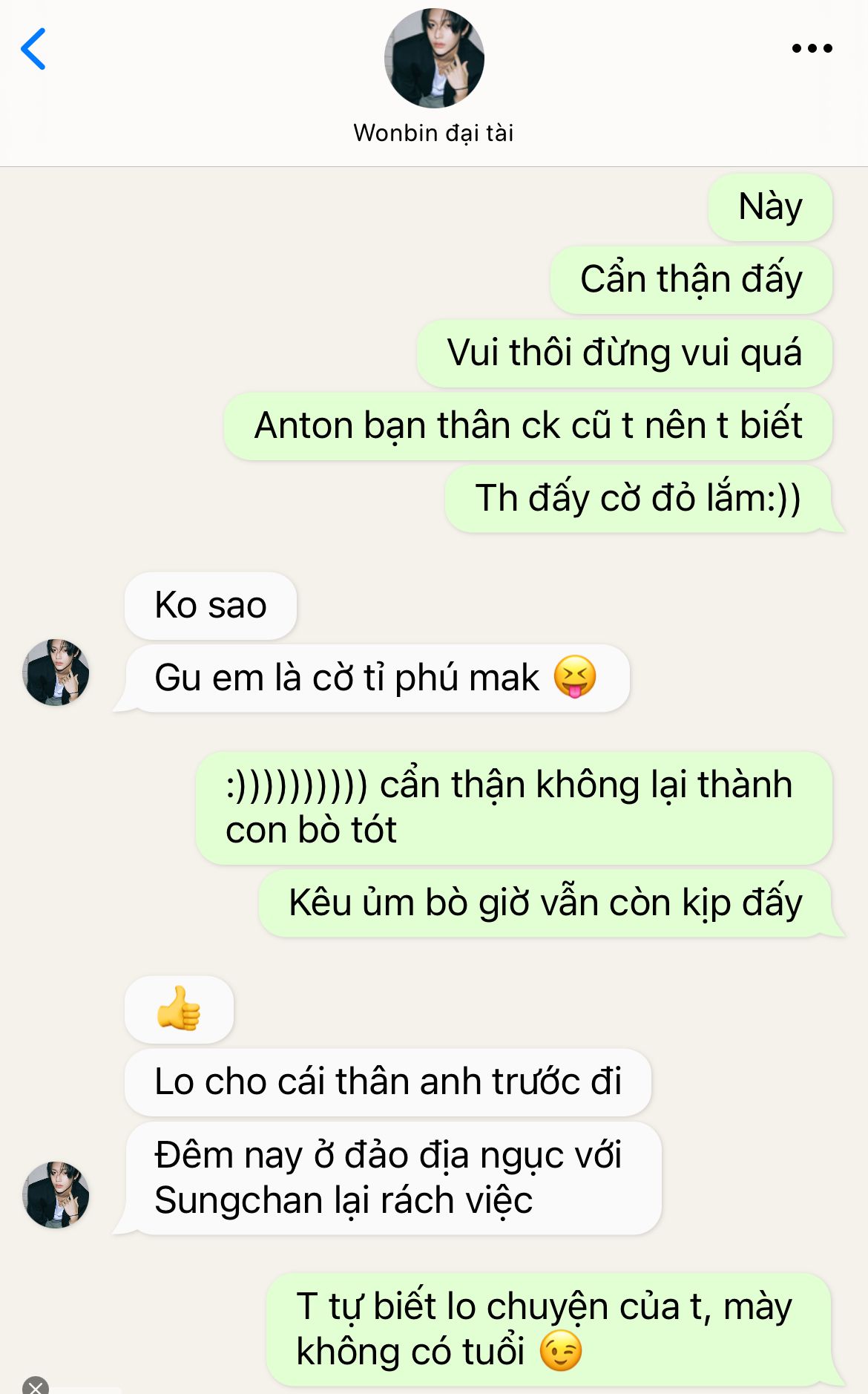The width and height of the screenshot is (868, 1394).
Task: Tap sender avatar beside 'Gu em là cờ tỉ phú mak'
Action: click(56, 672)
